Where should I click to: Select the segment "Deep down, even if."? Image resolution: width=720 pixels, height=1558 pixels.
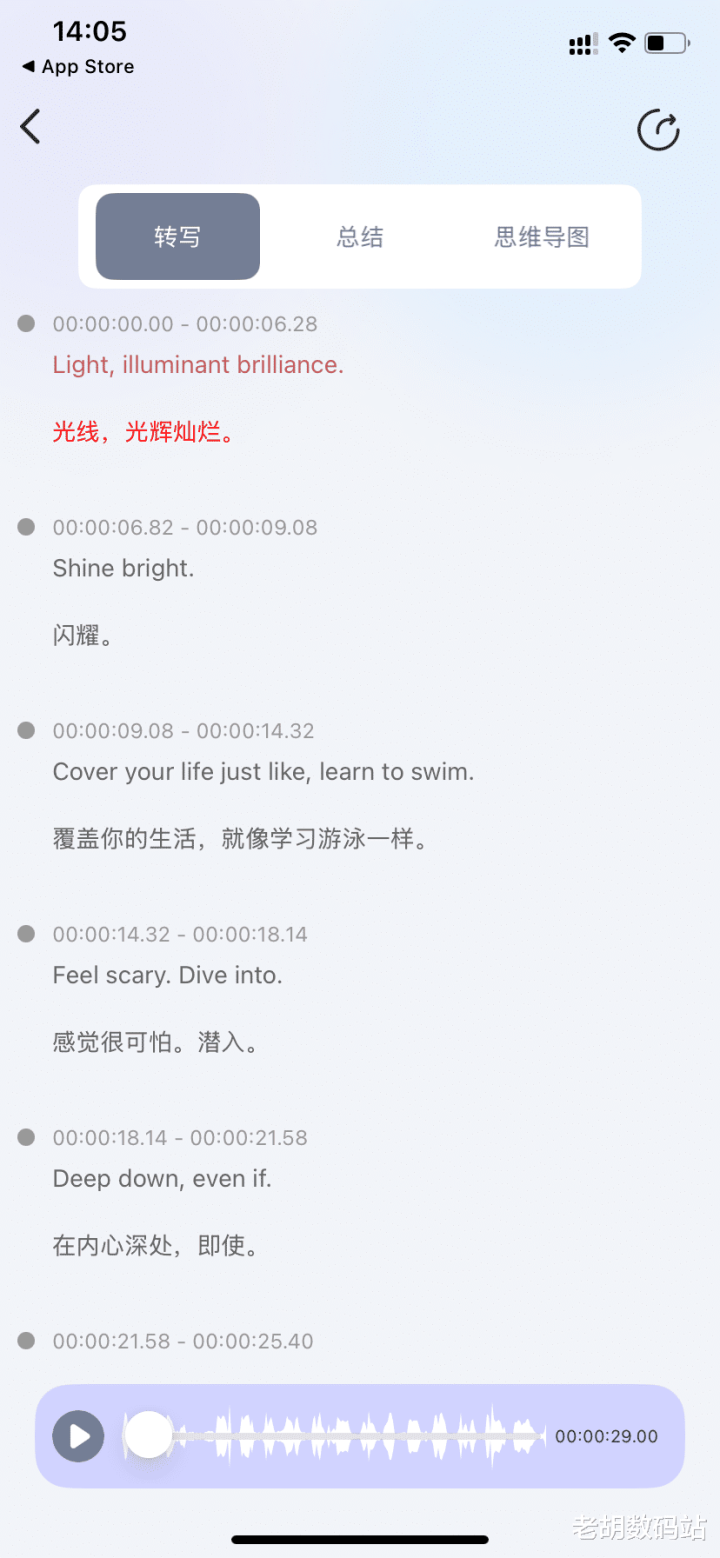click(x=162, y=1179)
